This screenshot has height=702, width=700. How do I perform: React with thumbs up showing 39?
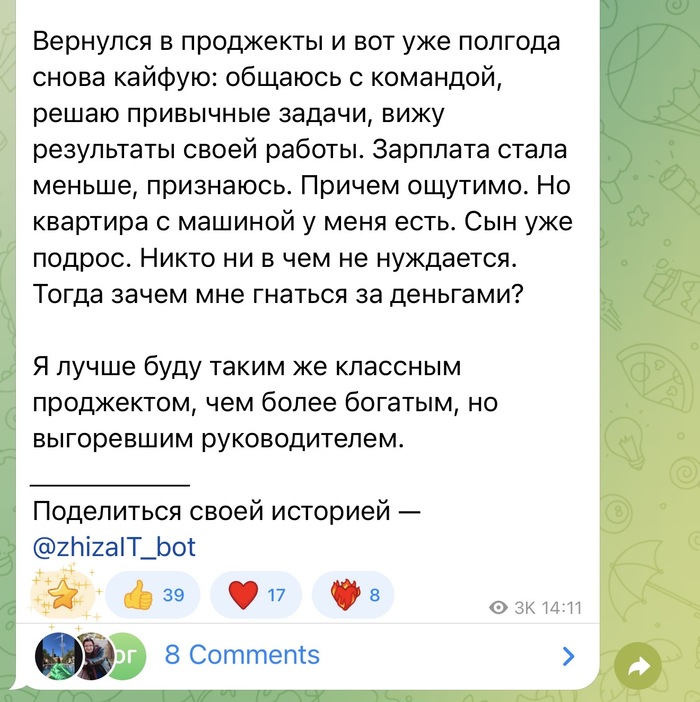152,596
